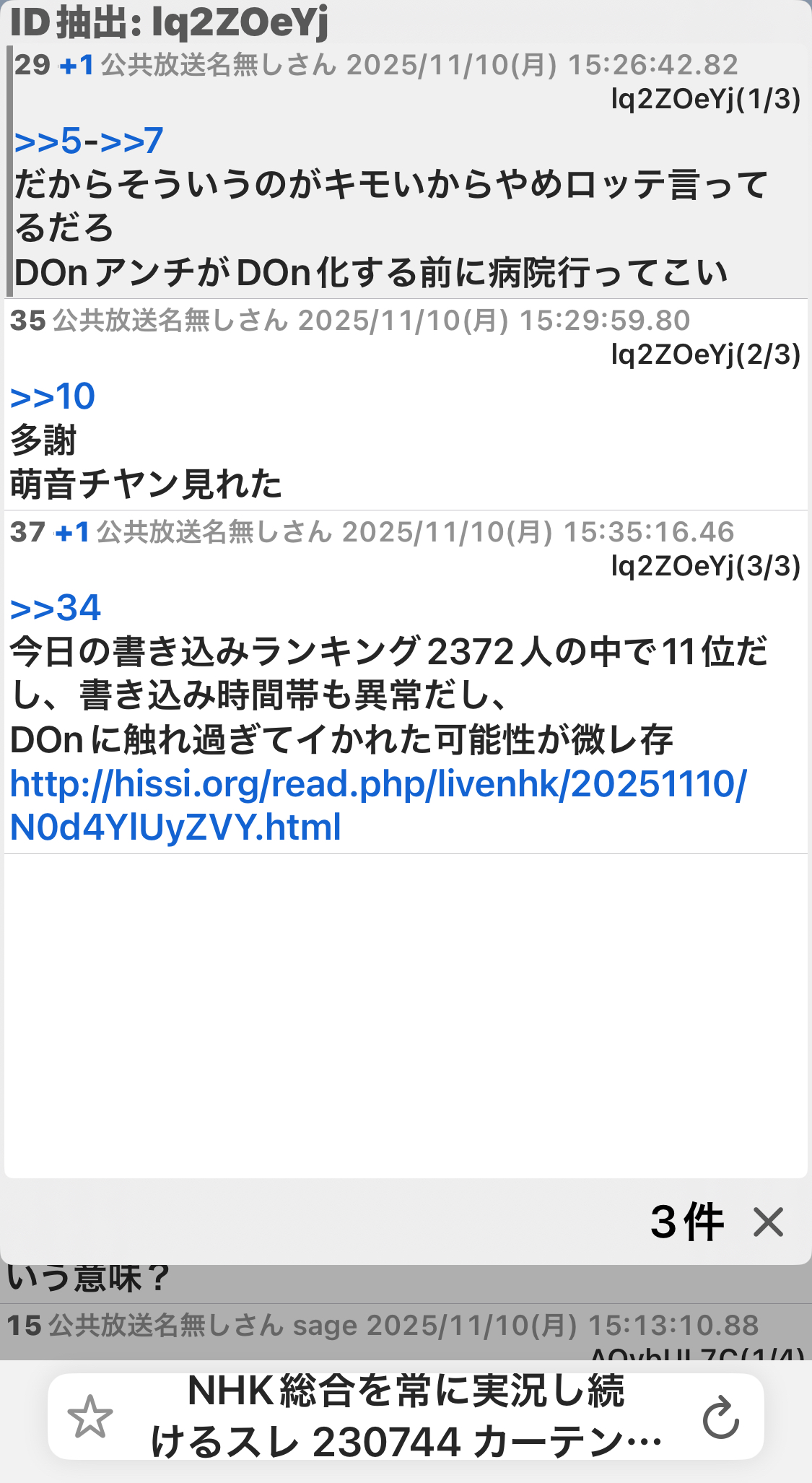Open the >>5->>7 reply anchor
Viewport: 812px width, 1483px height.
coord(89,141)
